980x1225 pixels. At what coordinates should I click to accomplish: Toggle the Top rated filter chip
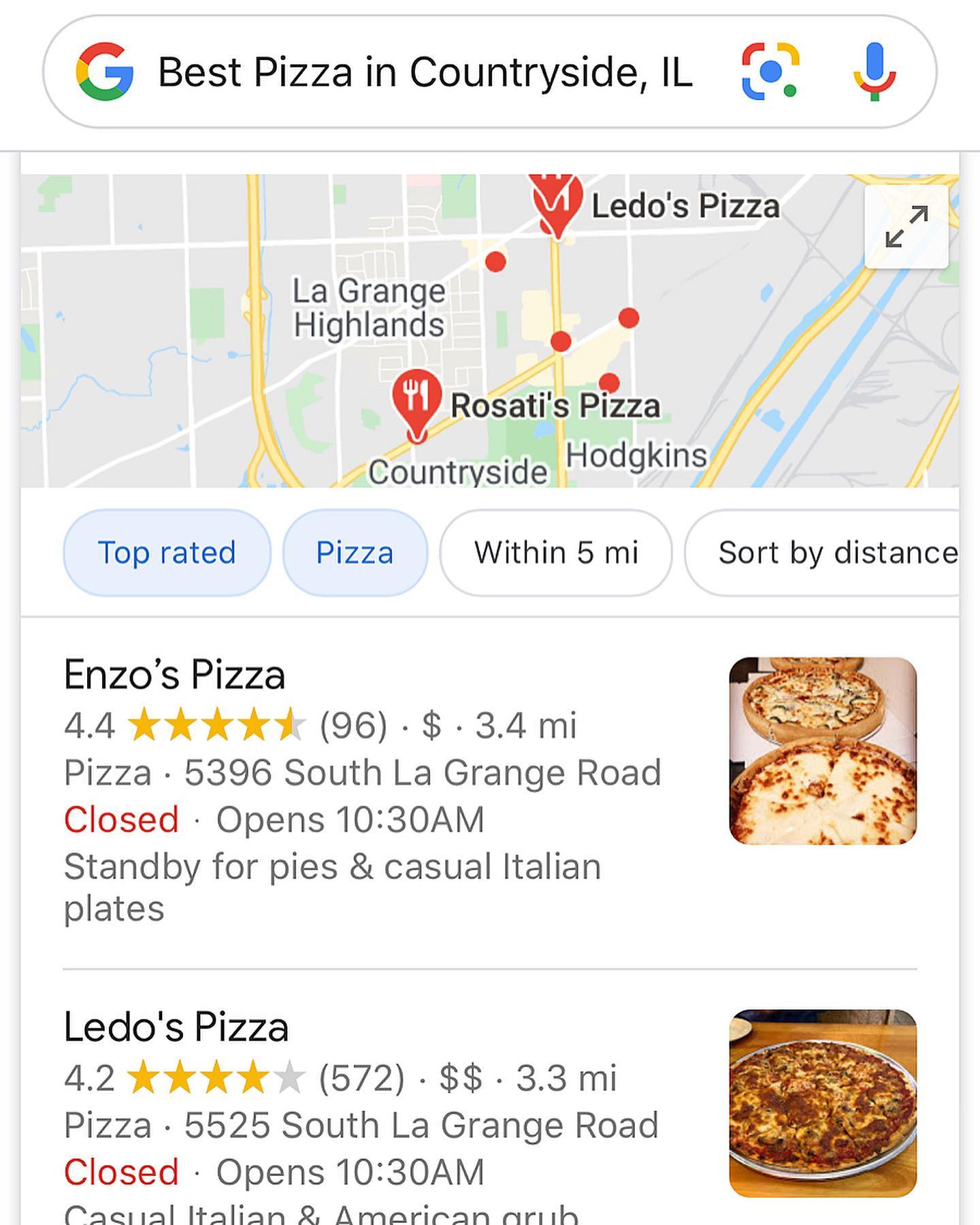pyautogui.click(x=167, y=553)
